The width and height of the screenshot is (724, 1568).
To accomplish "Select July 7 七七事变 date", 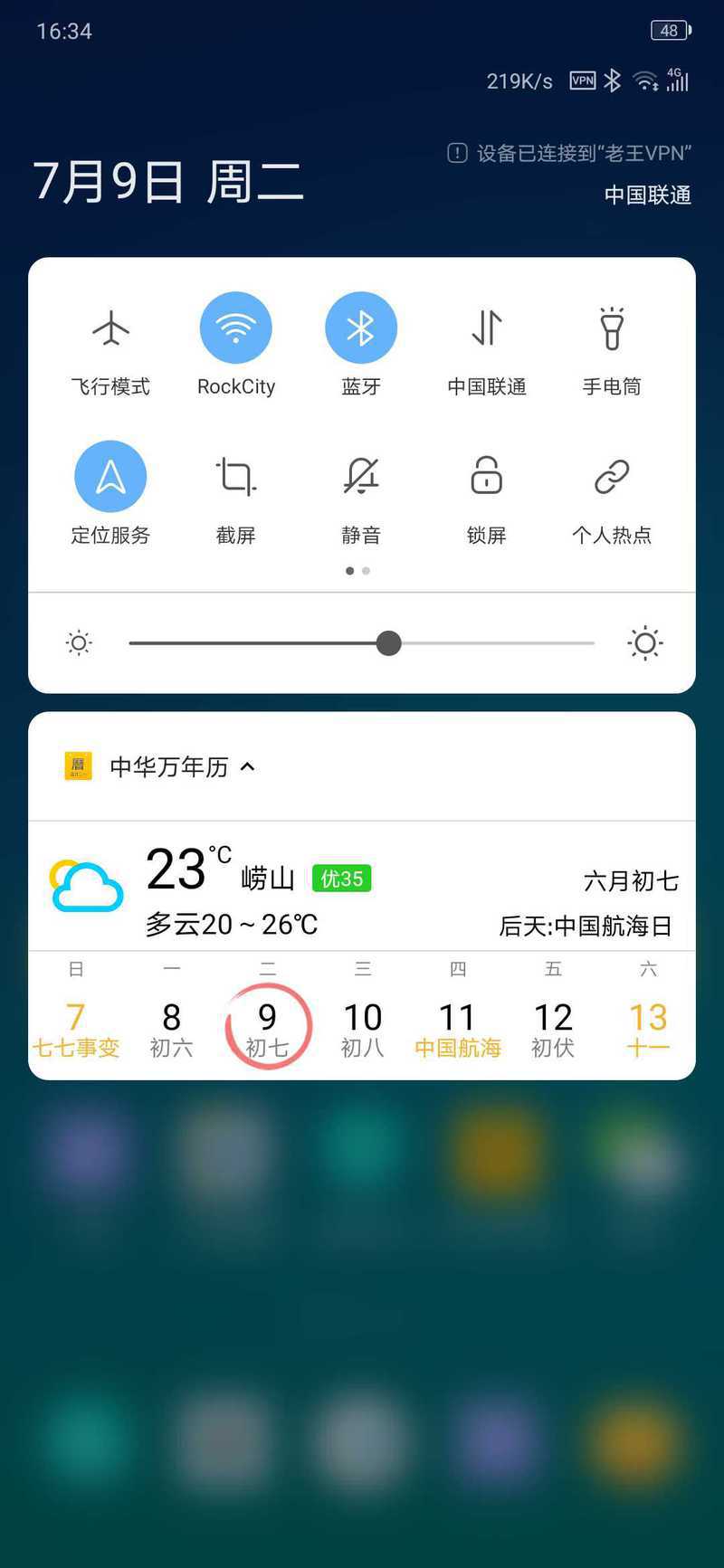I will point(76,1030).
